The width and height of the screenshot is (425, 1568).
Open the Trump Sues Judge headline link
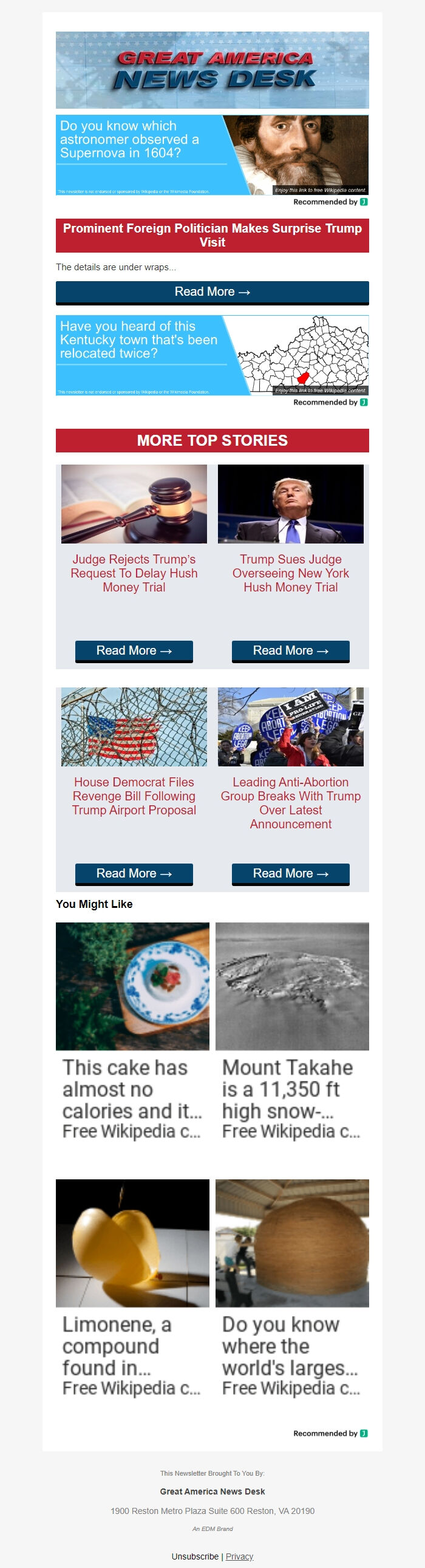click(290, 573)
